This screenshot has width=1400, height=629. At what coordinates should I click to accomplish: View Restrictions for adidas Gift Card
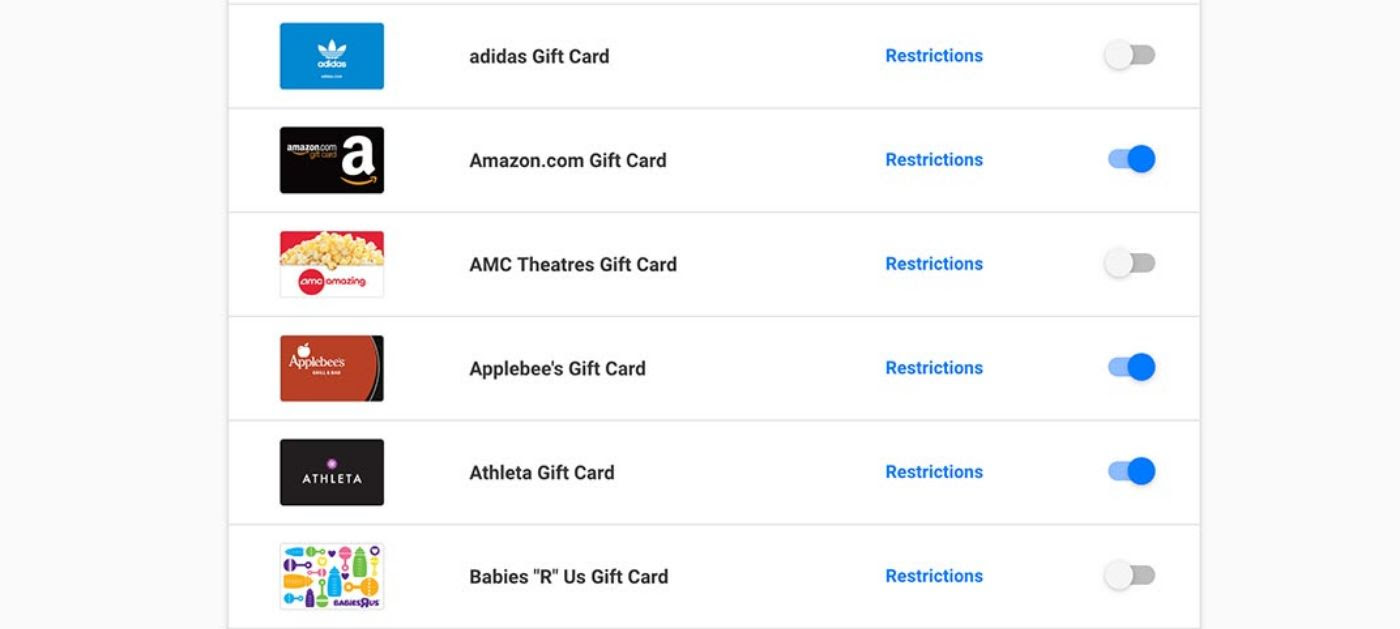(x=934, y=56)
